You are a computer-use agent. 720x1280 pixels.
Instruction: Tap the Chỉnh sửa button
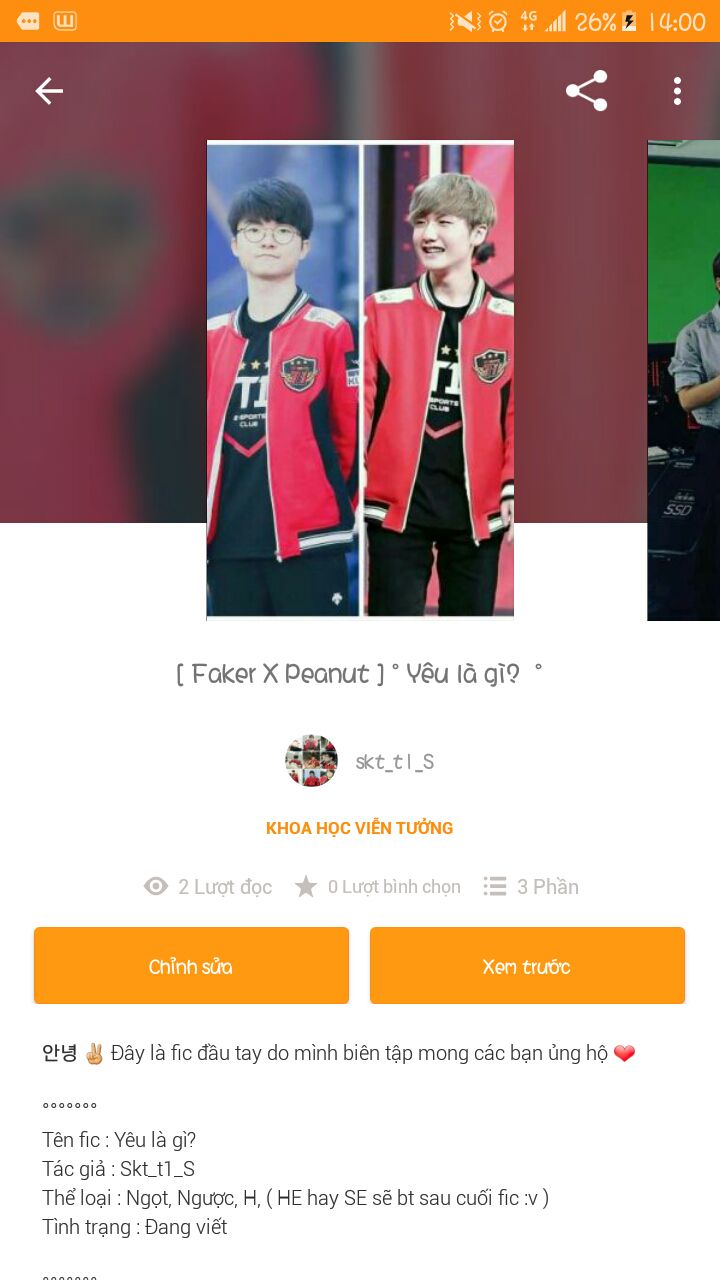(191, 966)
